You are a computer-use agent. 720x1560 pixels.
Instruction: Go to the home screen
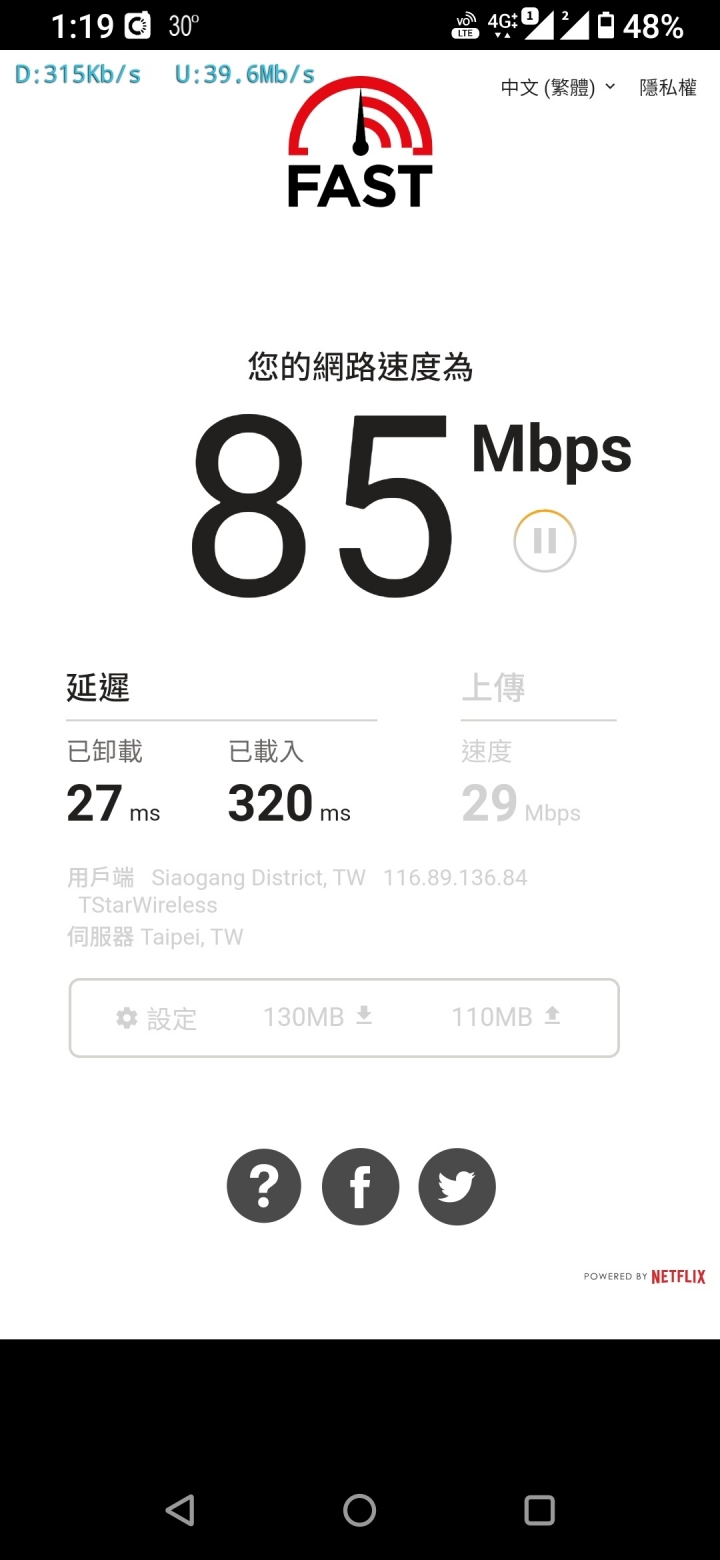tap(360, 1510)
